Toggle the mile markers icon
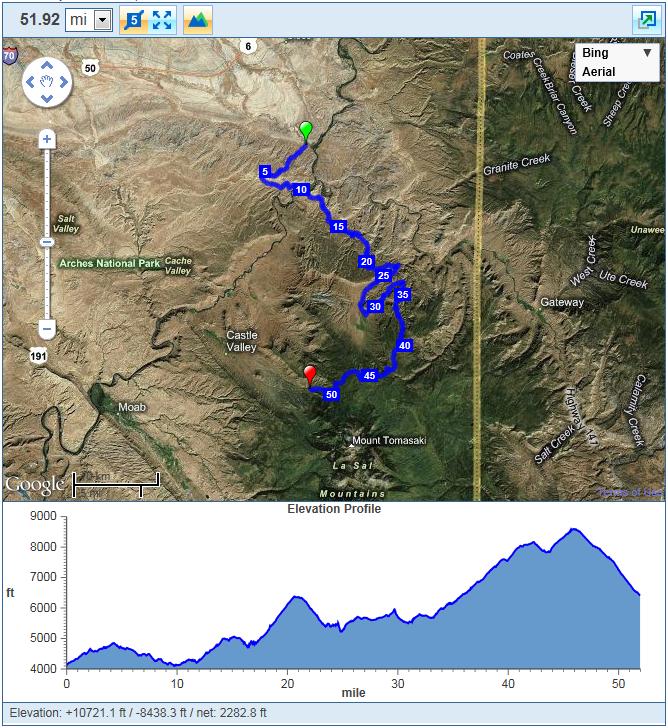 tap(133, 20)
